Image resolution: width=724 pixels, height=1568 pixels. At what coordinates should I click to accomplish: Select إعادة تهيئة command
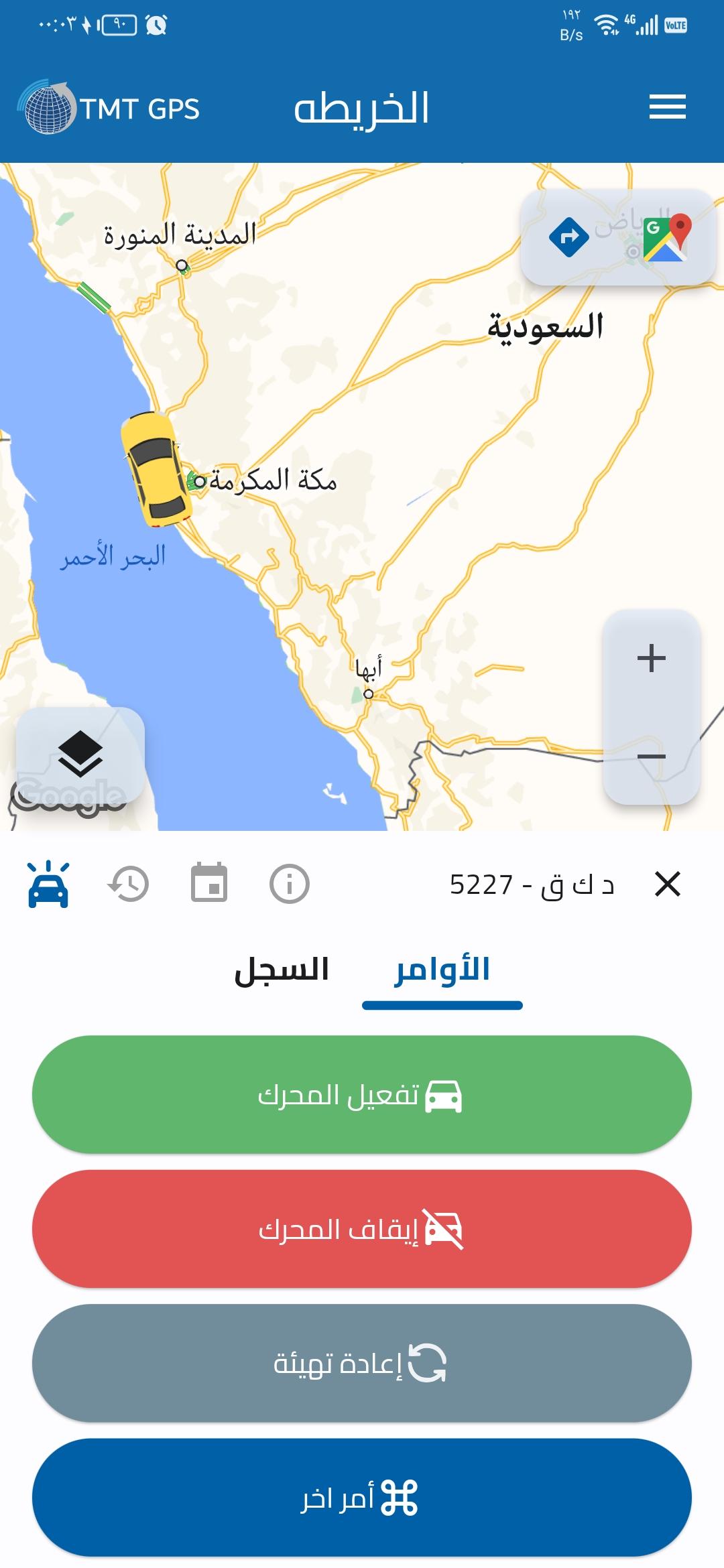[x=362, y=1363]
